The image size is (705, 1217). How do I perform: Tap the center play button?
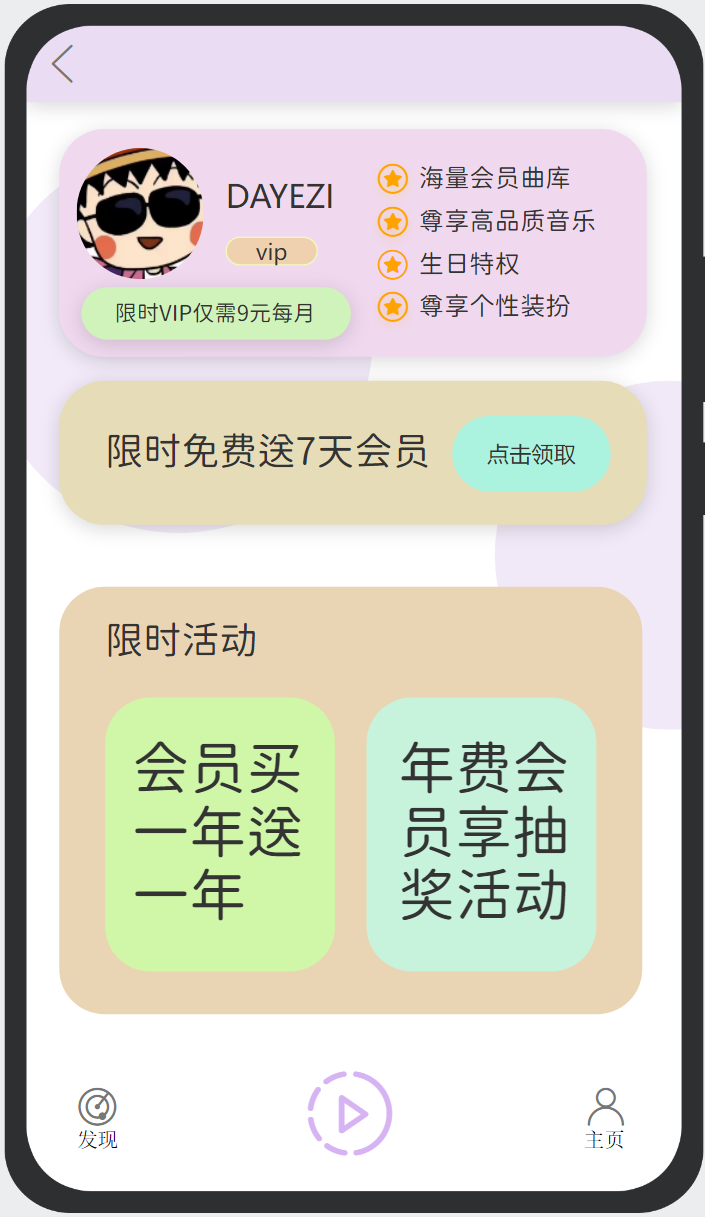350,1113
